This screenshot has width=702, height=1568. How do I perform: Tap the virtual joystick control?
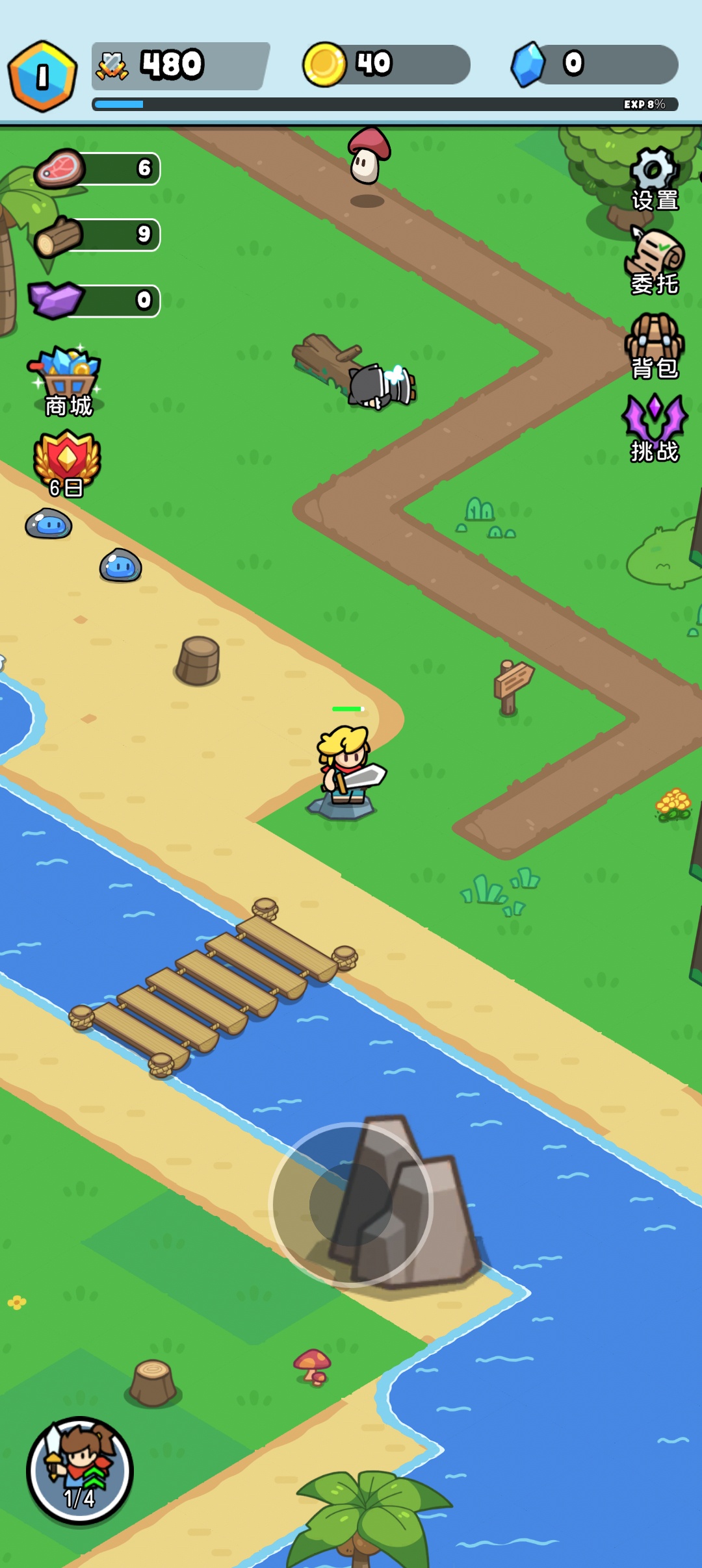click(351, 1204)
